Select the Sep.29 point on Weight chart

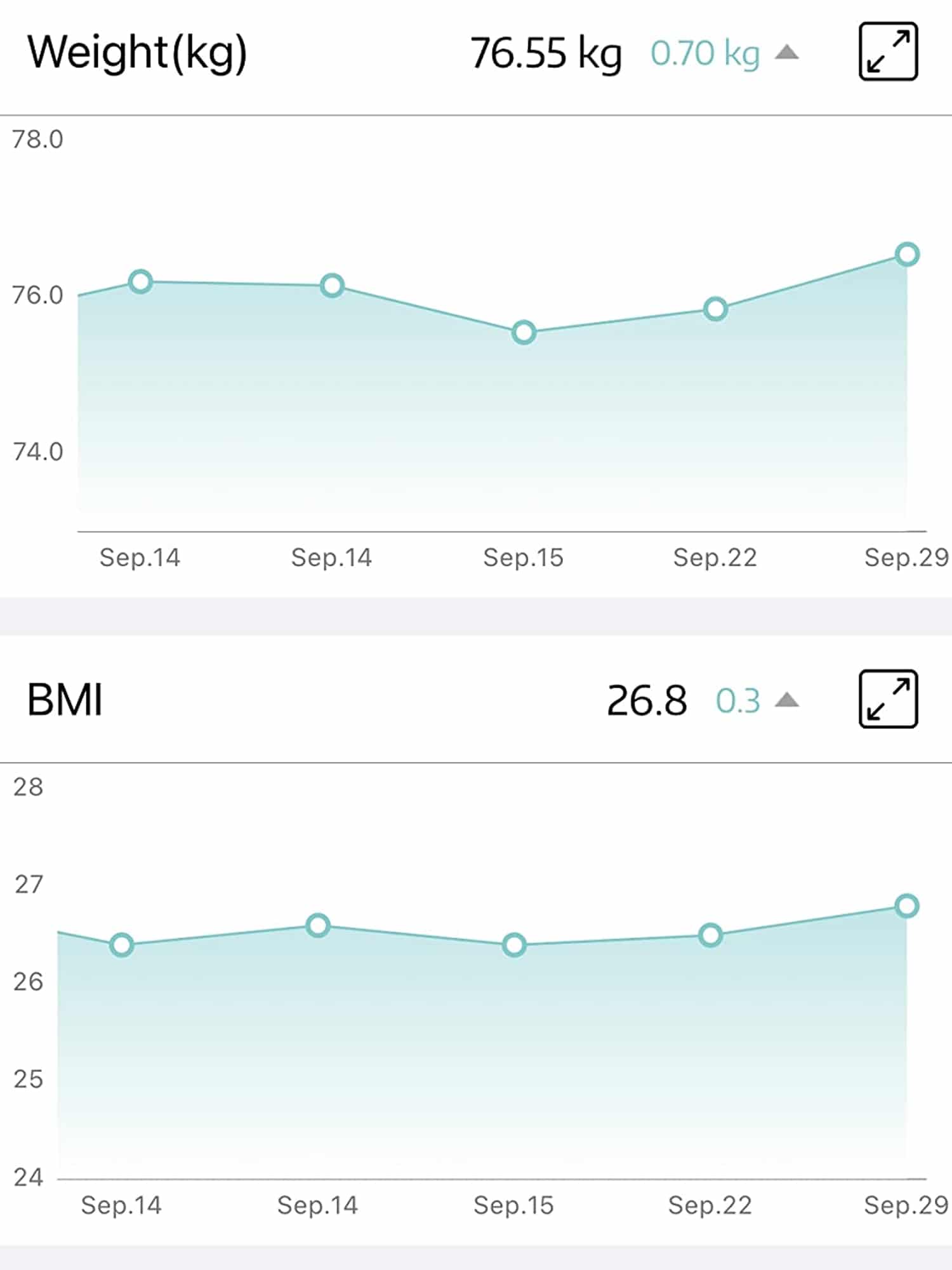[907, 255]
